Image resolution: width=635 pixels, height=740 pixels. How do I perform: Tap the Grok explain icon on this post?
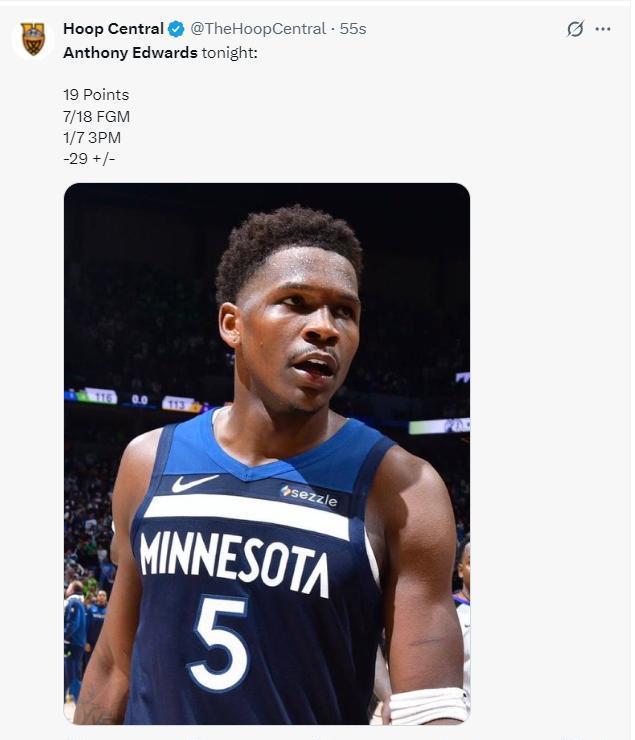575,29
